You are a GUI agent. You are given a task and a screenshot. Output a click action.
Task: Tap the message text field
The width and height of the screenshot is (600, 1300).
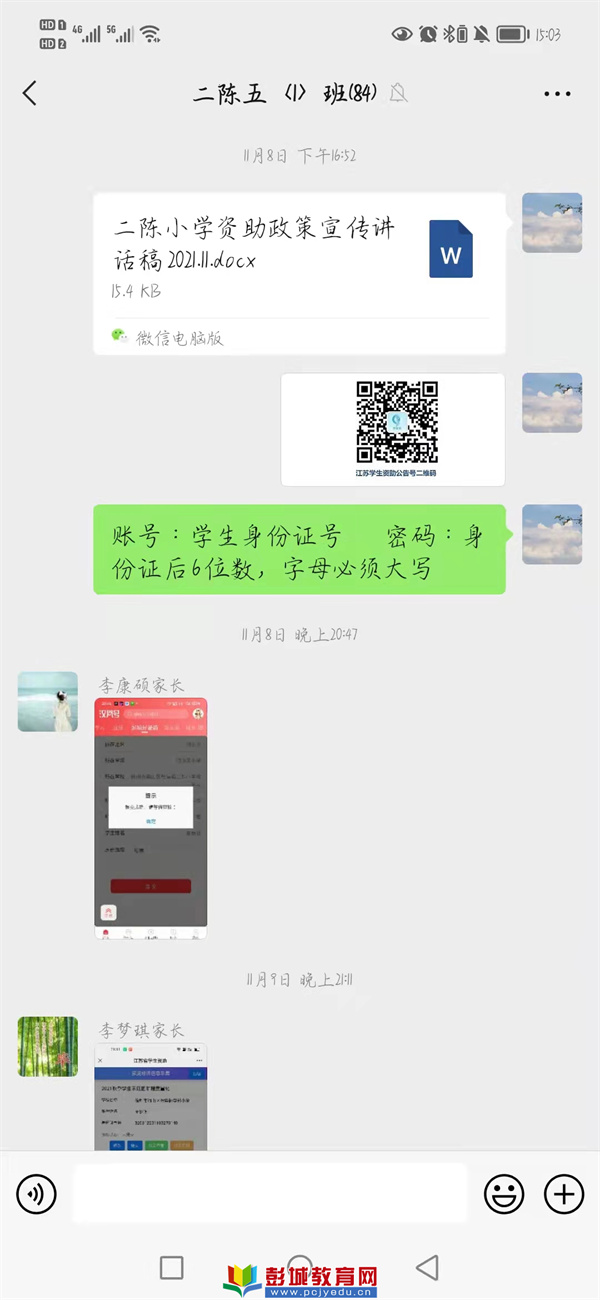[270, 1193]
